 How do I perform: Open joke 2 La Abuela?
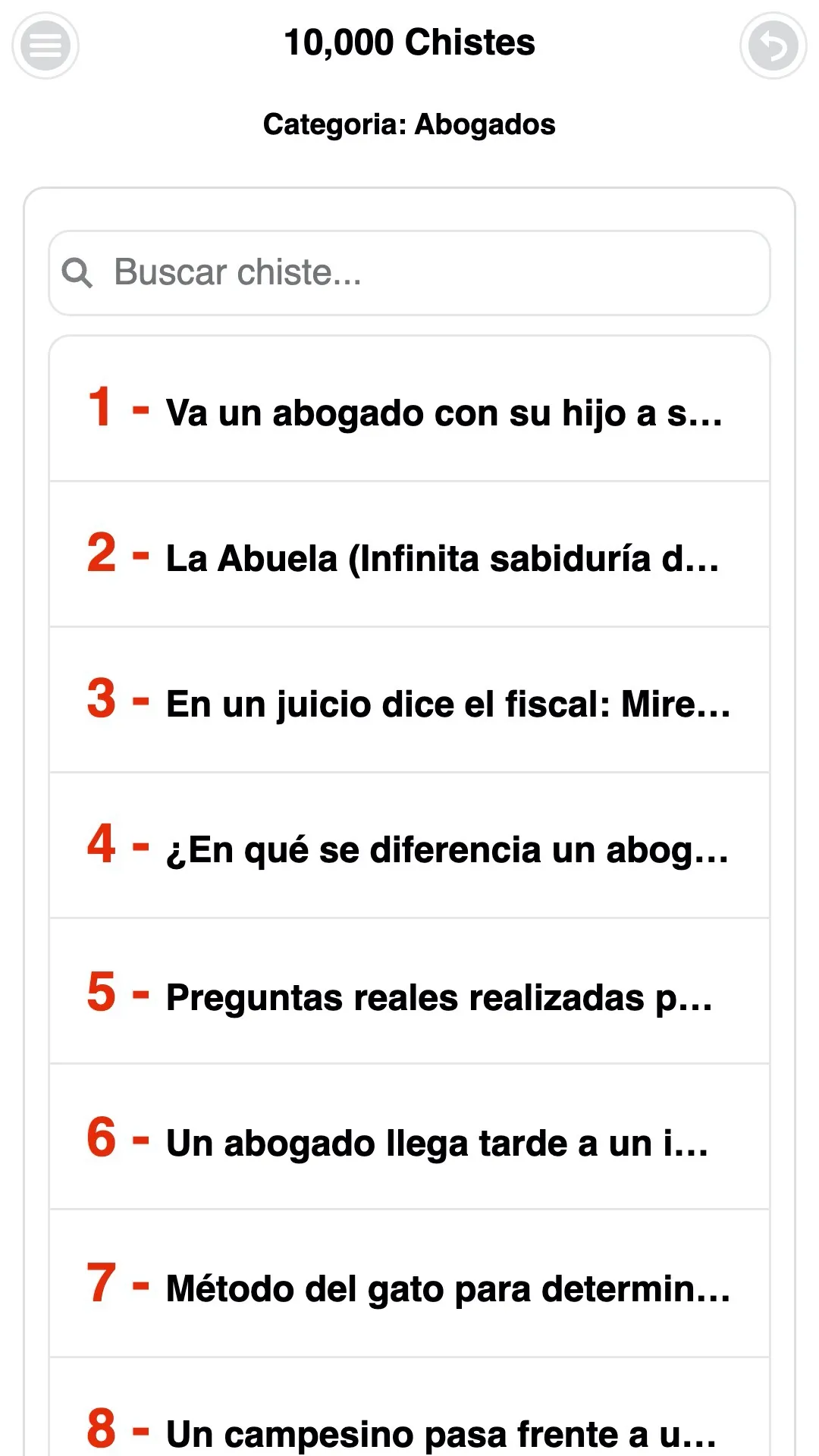[x=409, y=554]
